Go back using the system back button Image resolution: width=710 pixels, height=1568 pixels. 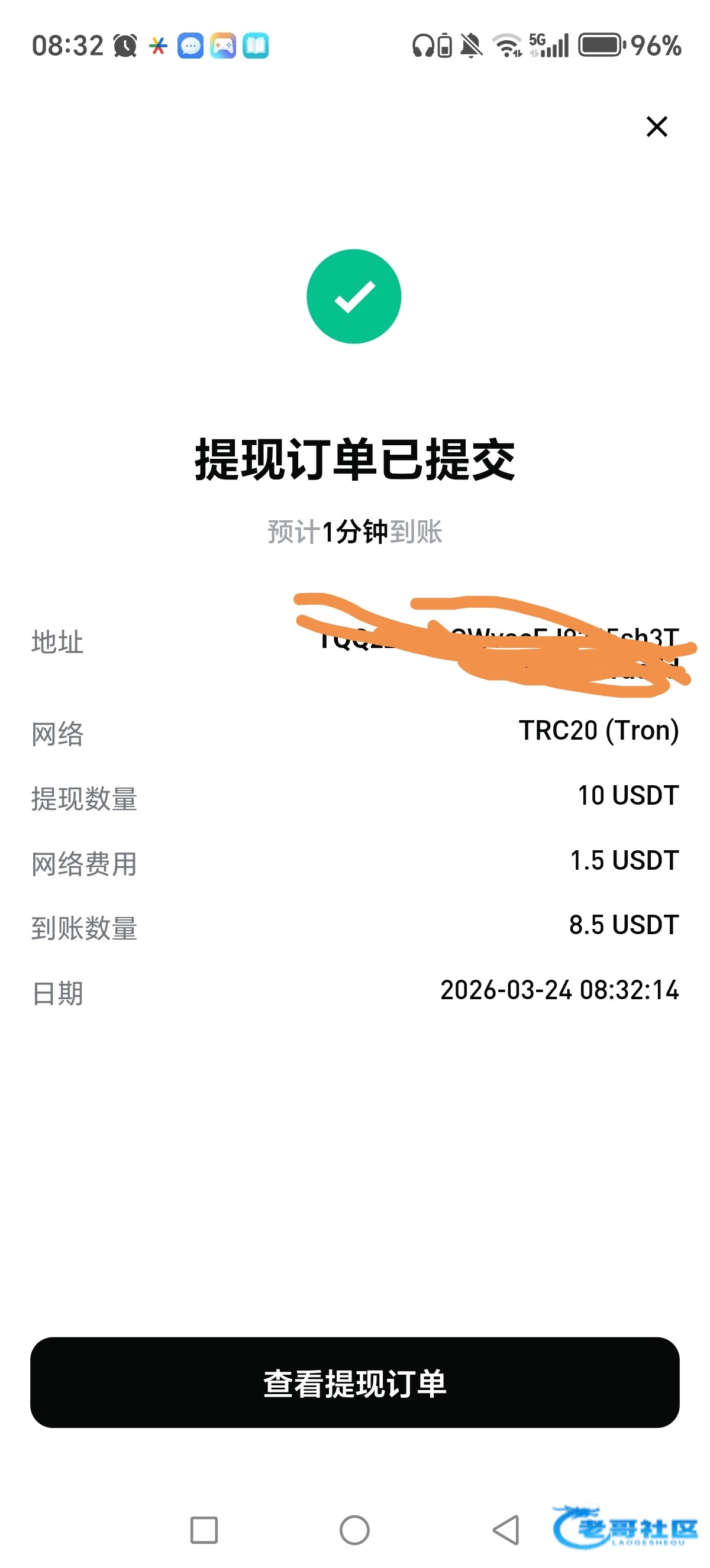505,1530
